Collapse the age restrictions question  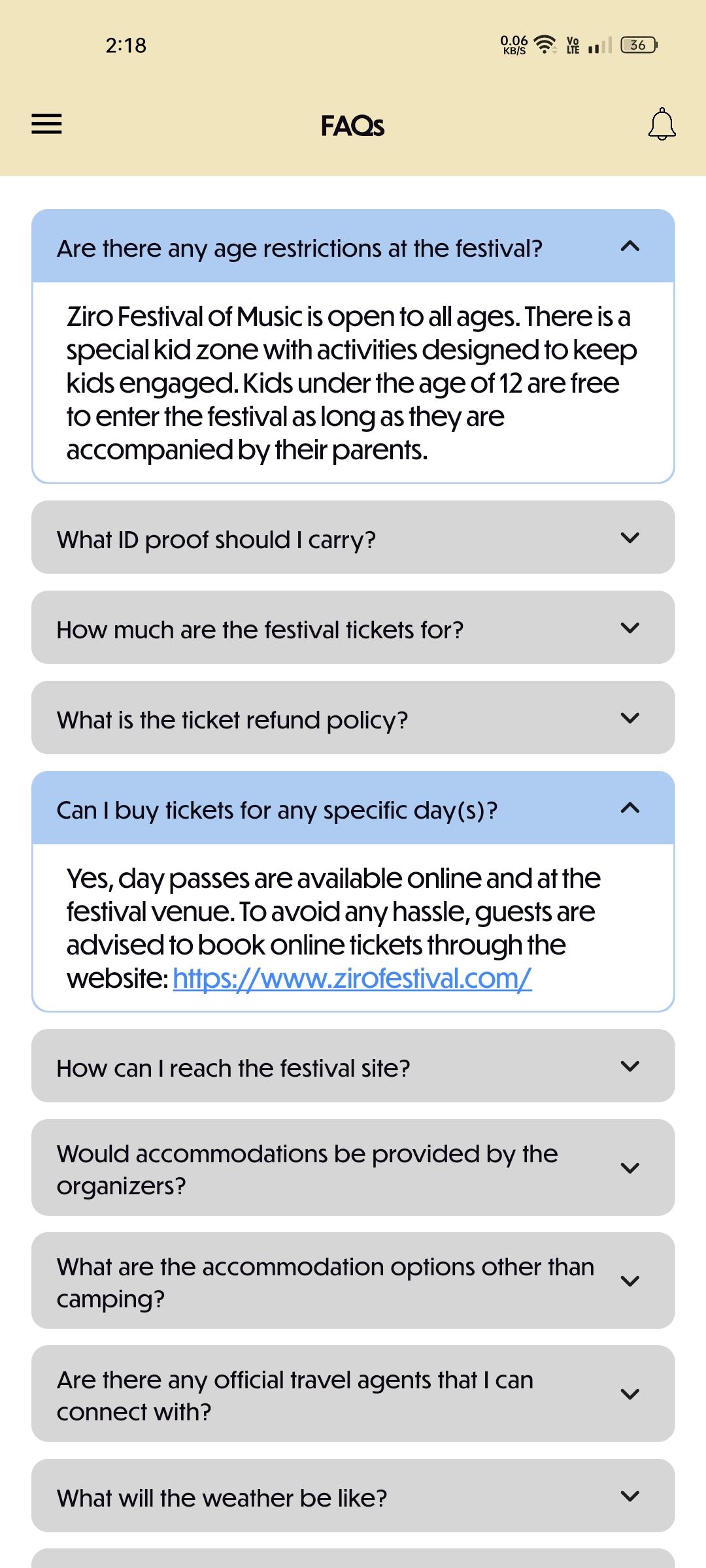tap(353, 246)
